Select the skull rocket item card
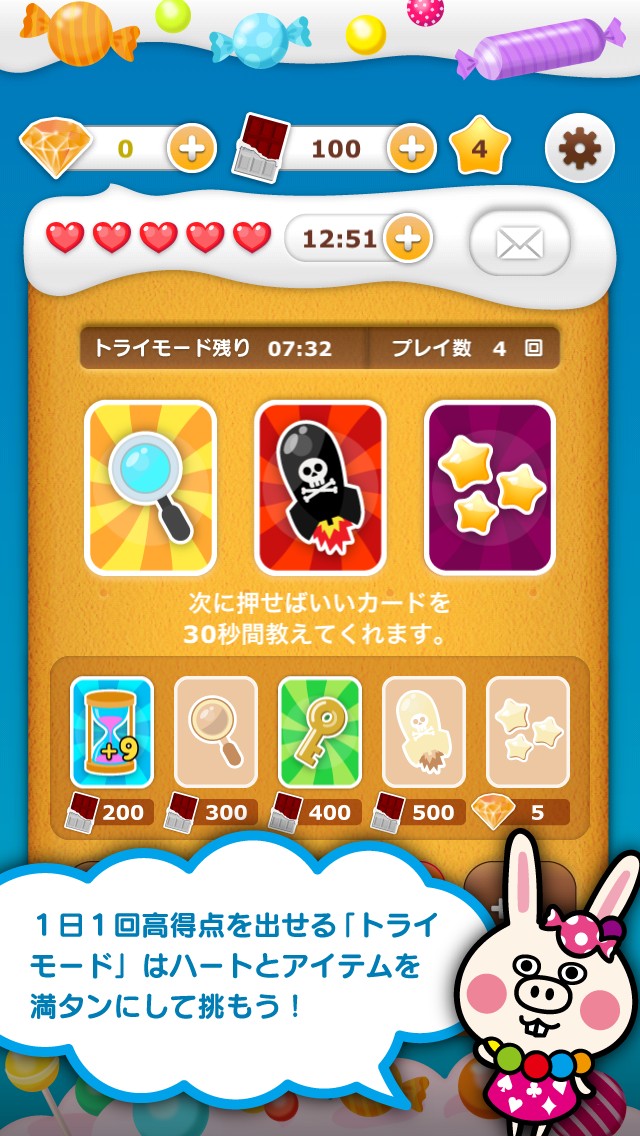This screenshot has width=640, height=1136. 320,487
